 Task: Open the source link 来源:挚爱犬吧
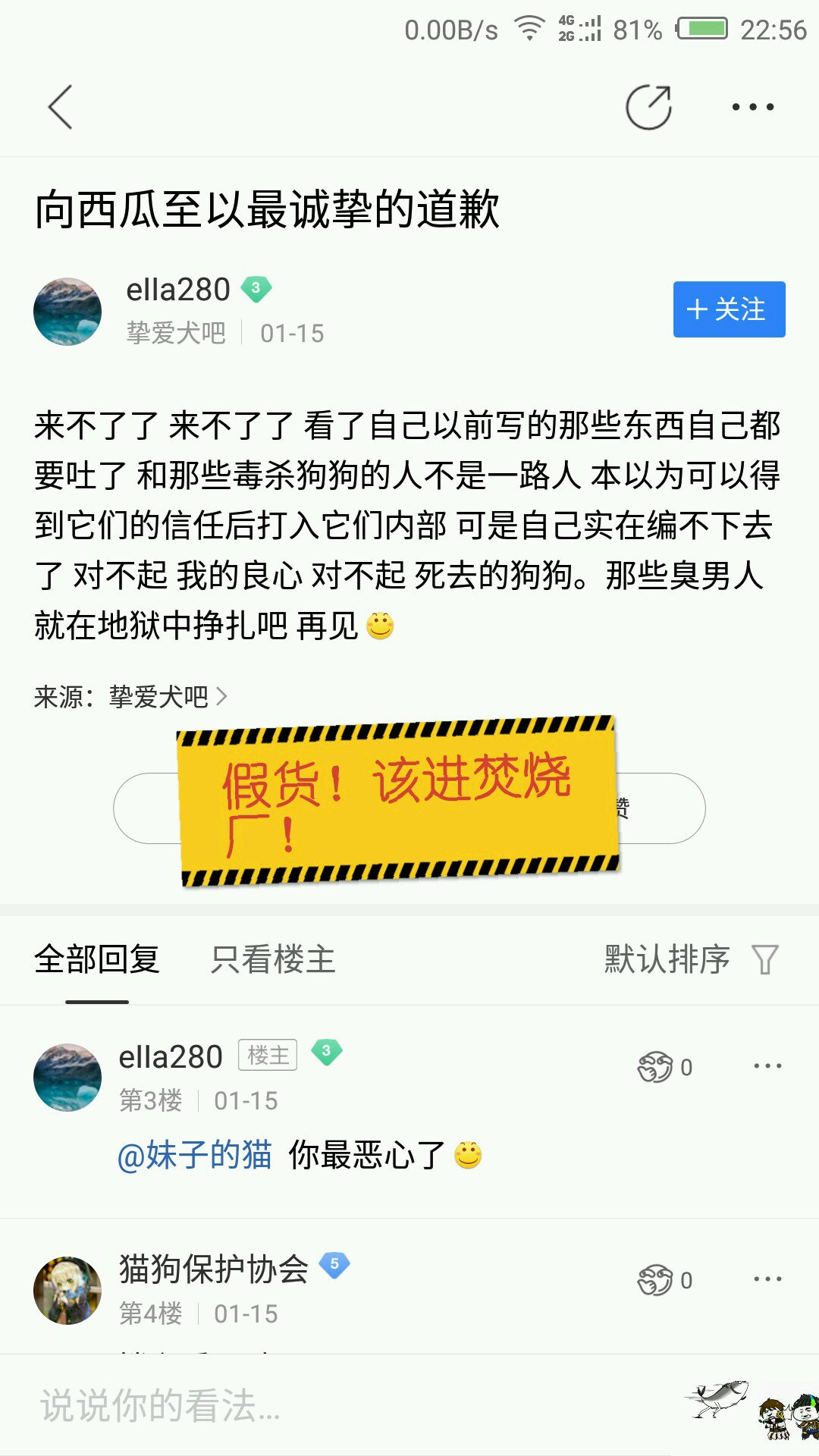point(130,696)
